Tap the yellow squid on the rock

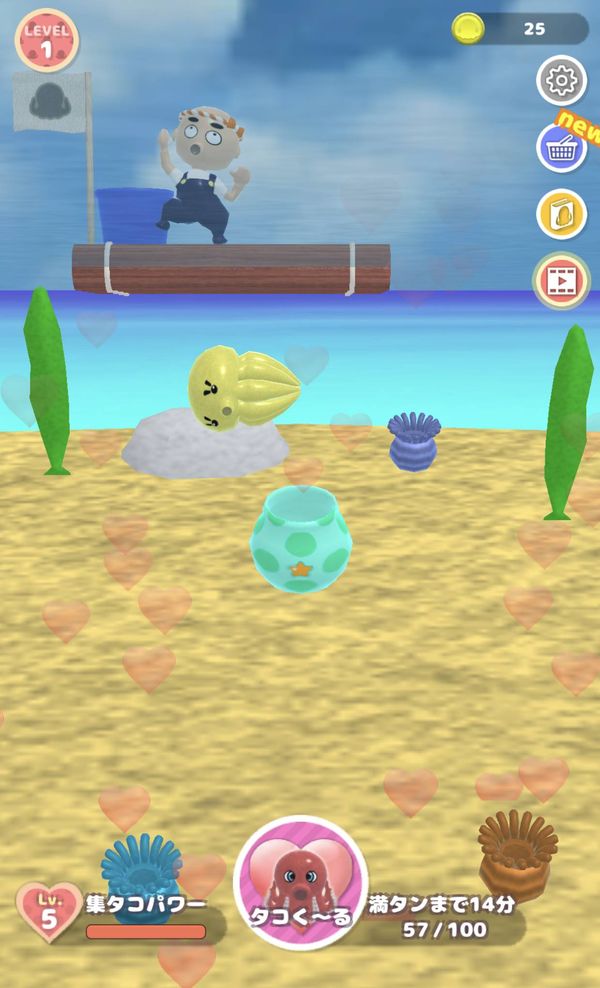pyautogui.click(x=243, y=388)
